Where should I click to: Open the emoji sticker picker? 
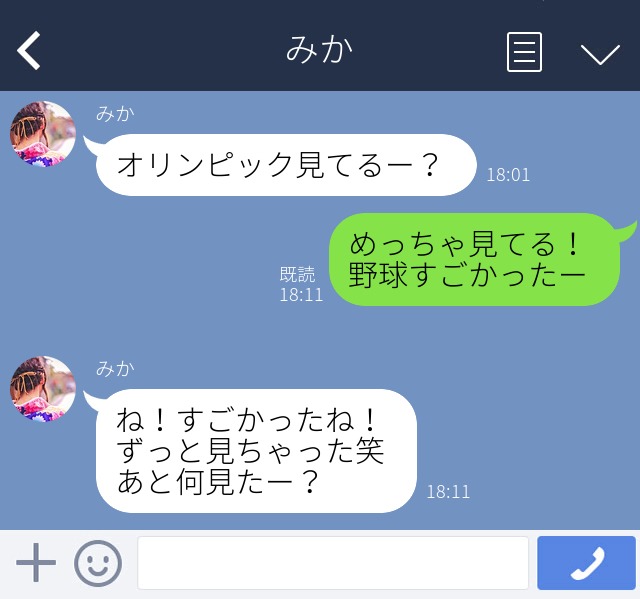(98, 564)
